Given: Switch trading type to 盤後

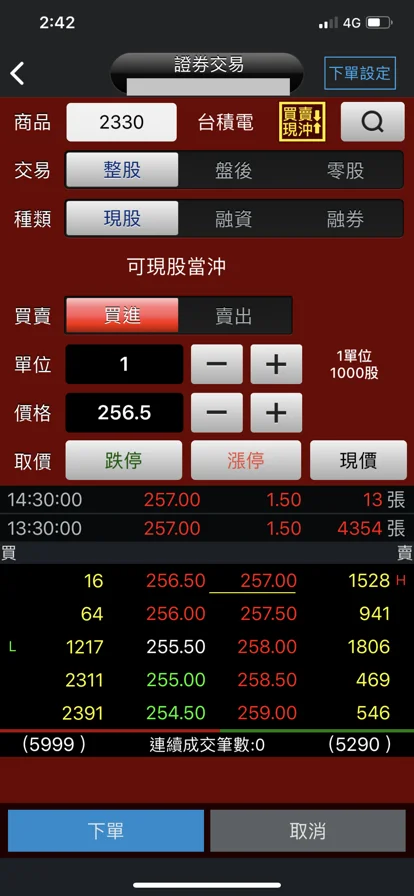Looking at the screenshot, I should pos(233,170).
